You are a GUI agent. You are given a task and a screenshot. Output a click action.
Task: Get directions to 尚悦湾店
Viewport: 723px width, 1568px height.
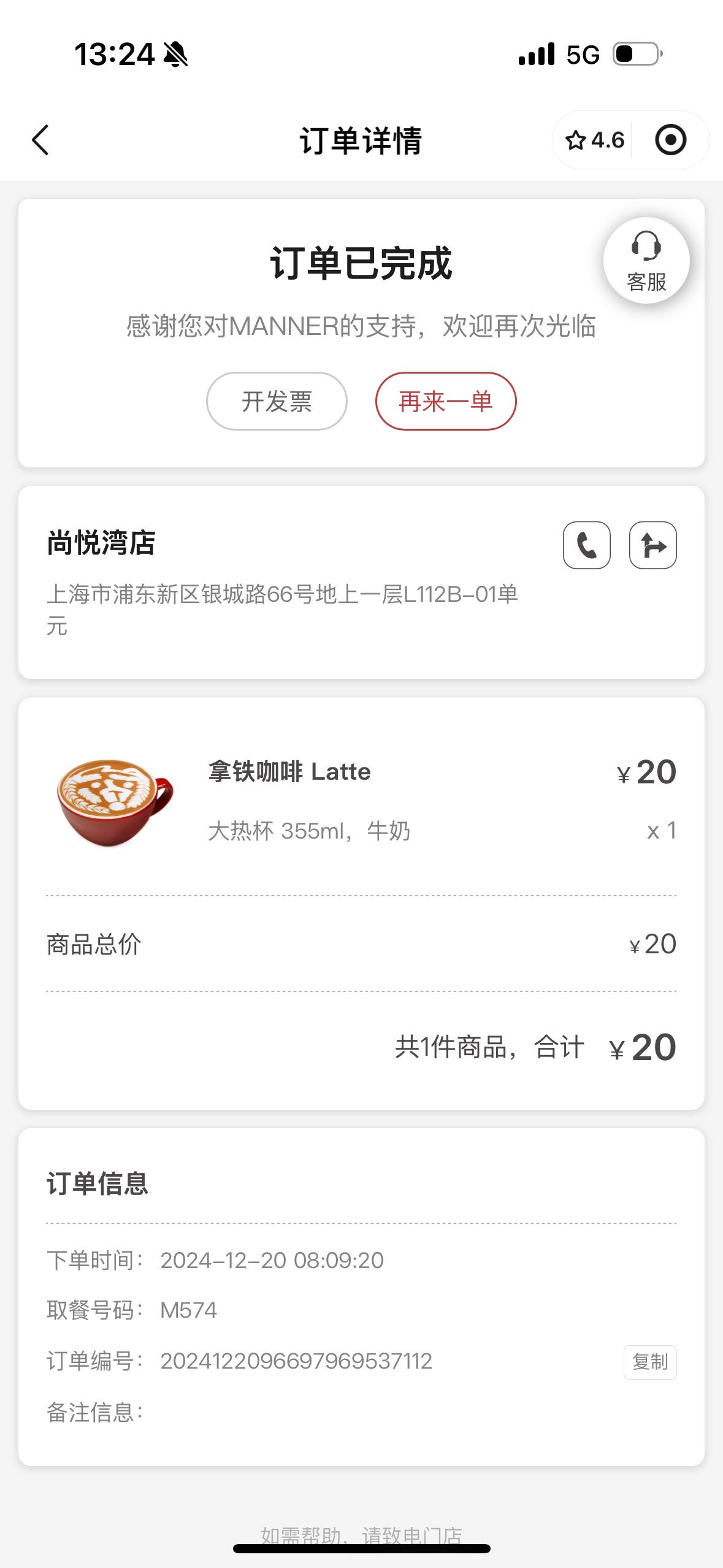click(x=653, y=545)
